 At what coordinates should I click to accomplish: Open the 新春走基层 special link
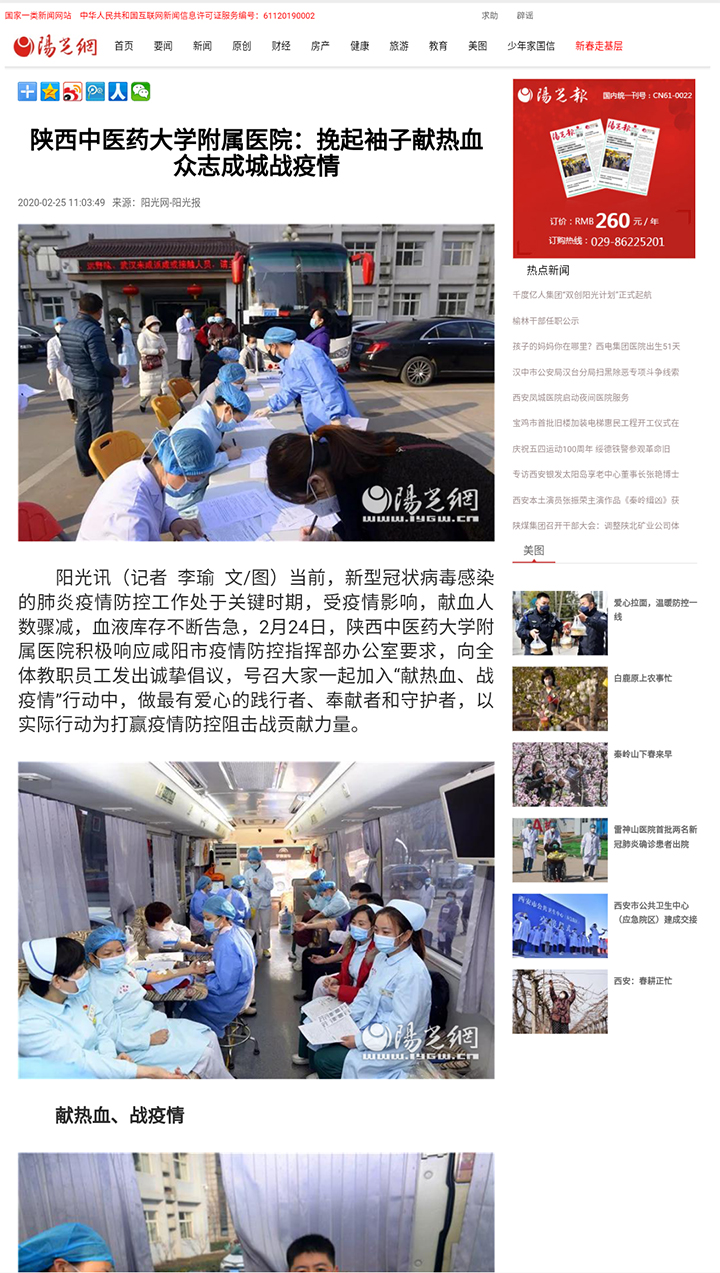pyautogui.click(x=598, y=46)
